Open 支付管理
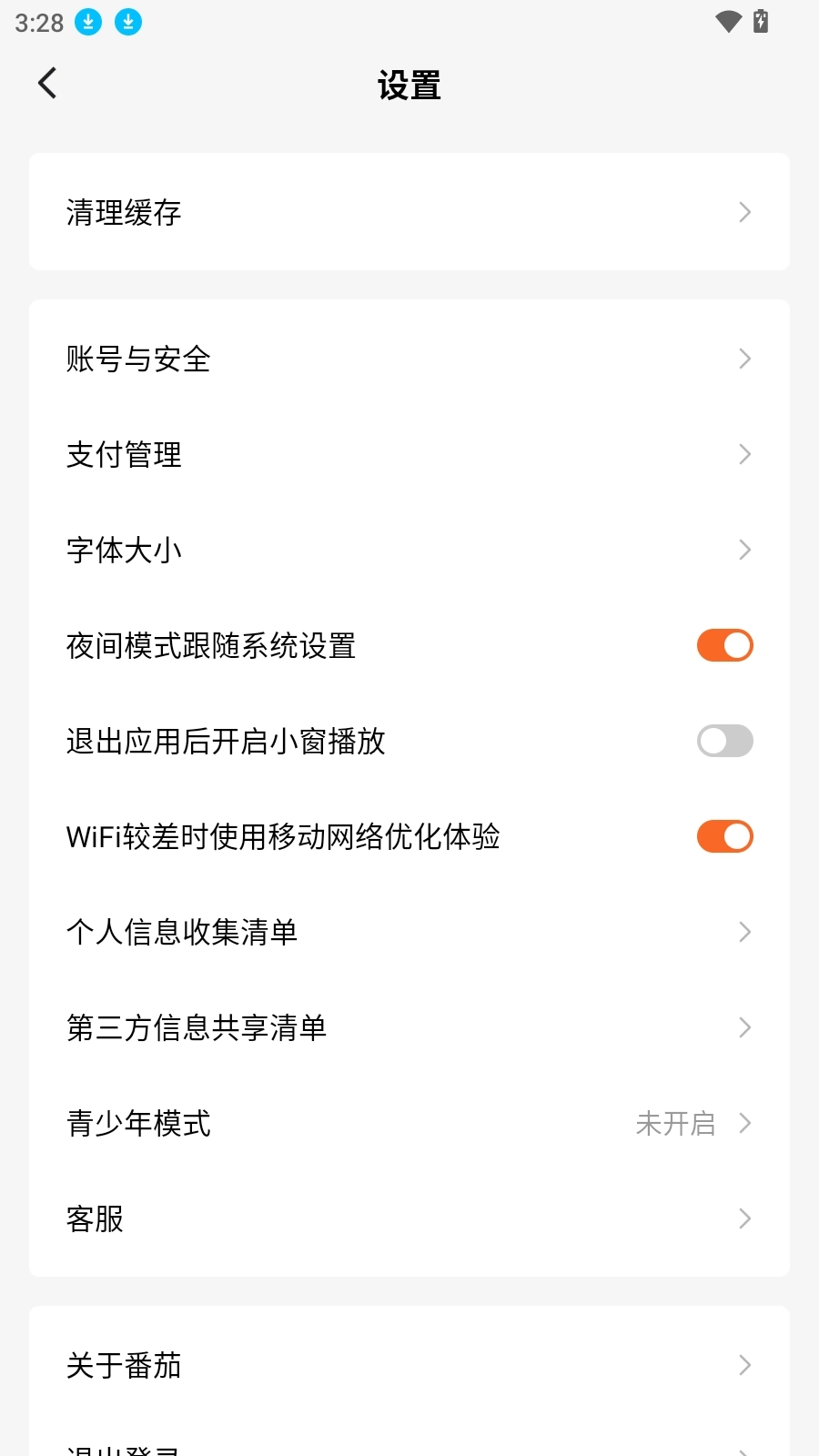This screenshot has width=819, height=1456. pyautogui.click(x=409, y=454)
